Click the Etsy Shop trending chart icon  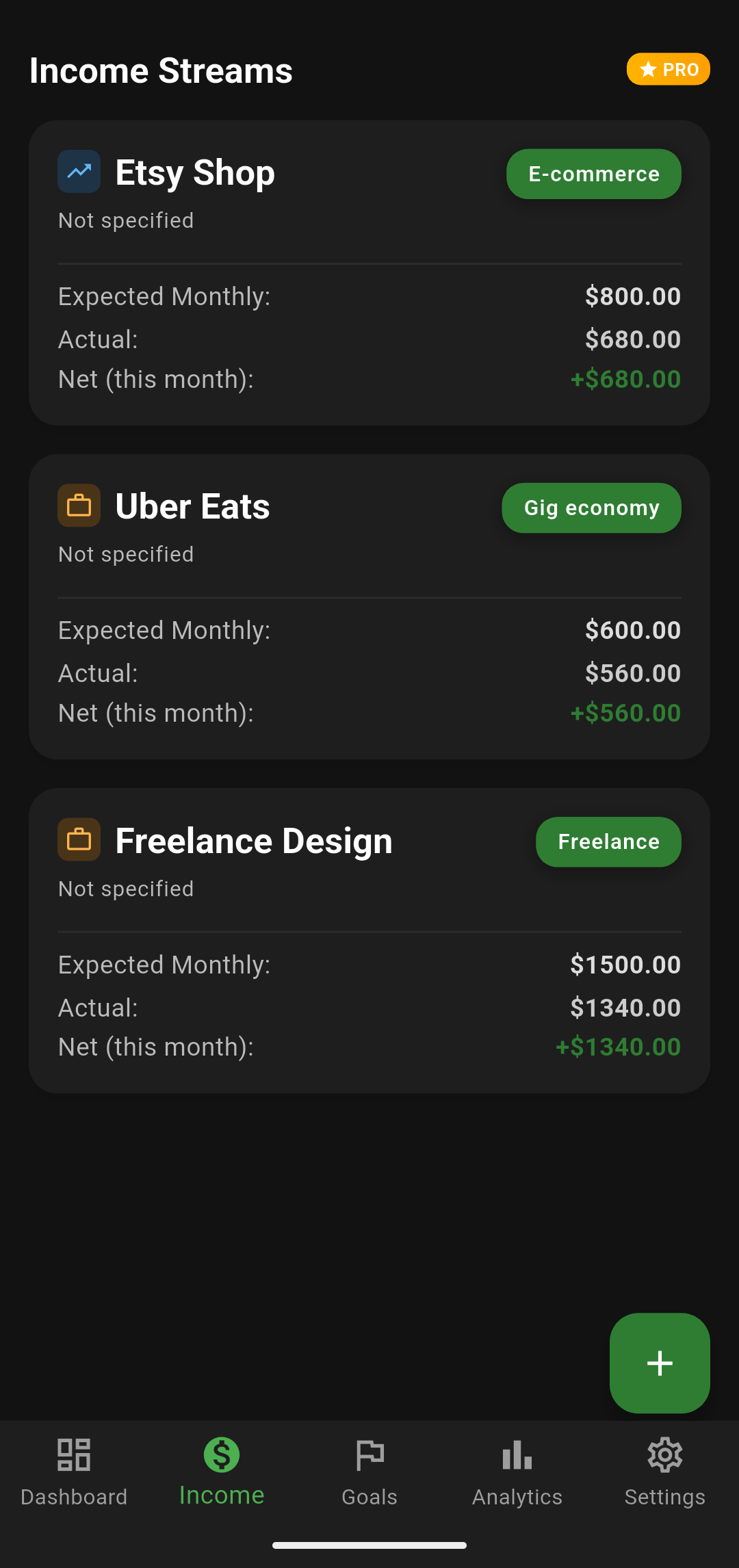click(79, 172)
